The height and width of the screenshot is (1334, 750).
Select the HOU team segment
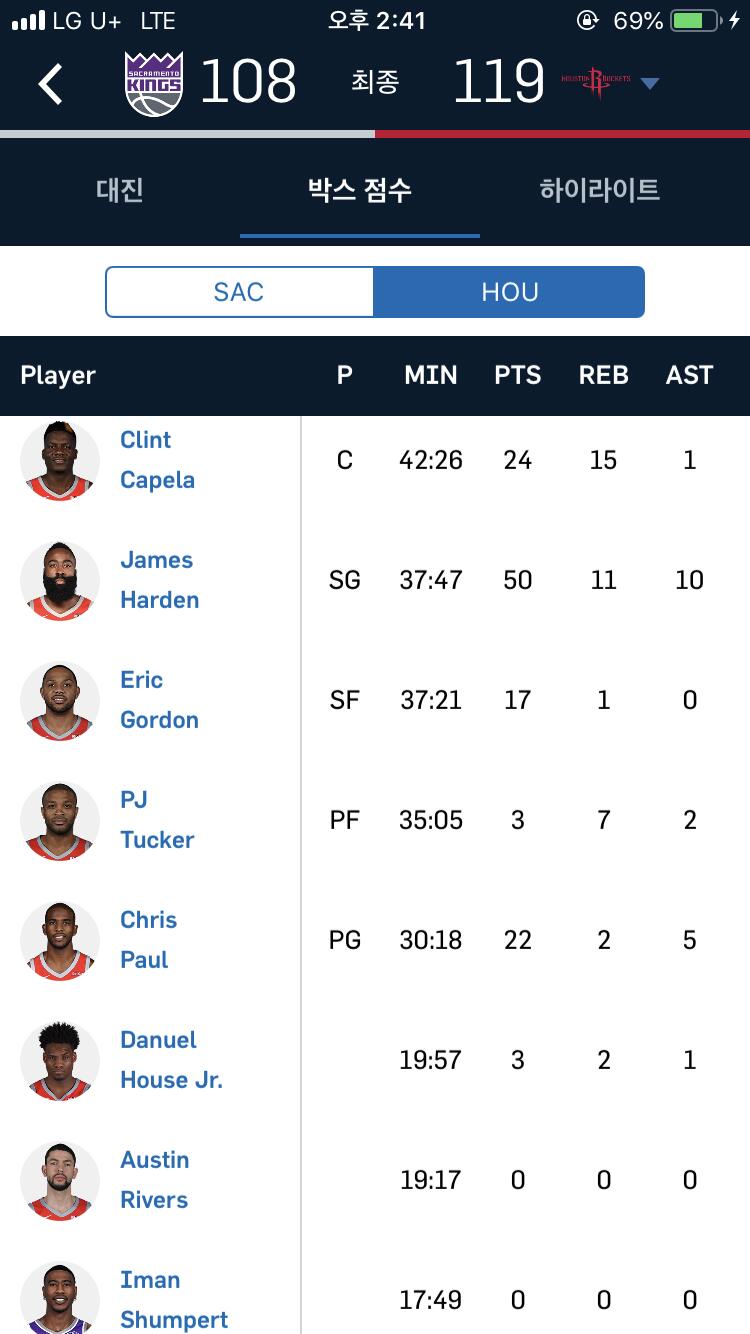[x=509, y=292]
